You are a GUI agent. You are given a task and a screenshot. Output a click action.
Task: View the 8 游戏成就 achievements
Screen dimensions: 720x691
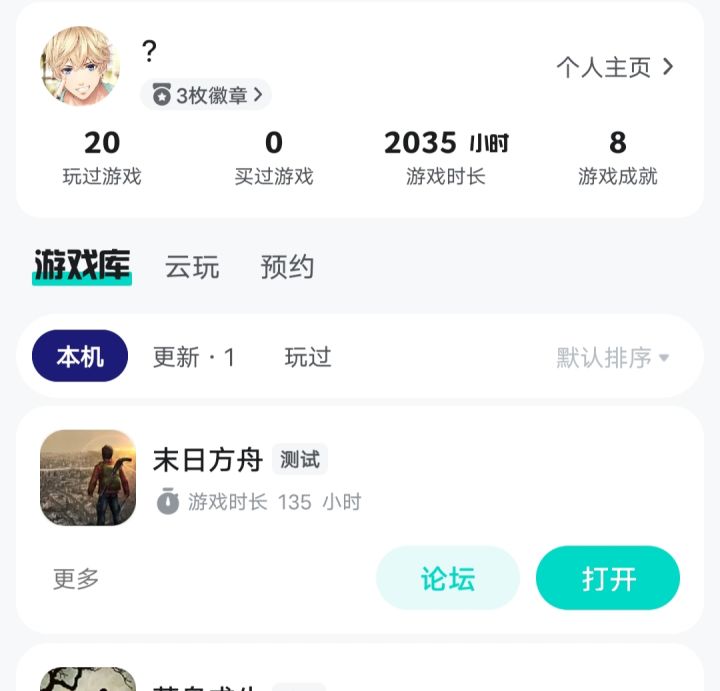(x=618, y=158)
